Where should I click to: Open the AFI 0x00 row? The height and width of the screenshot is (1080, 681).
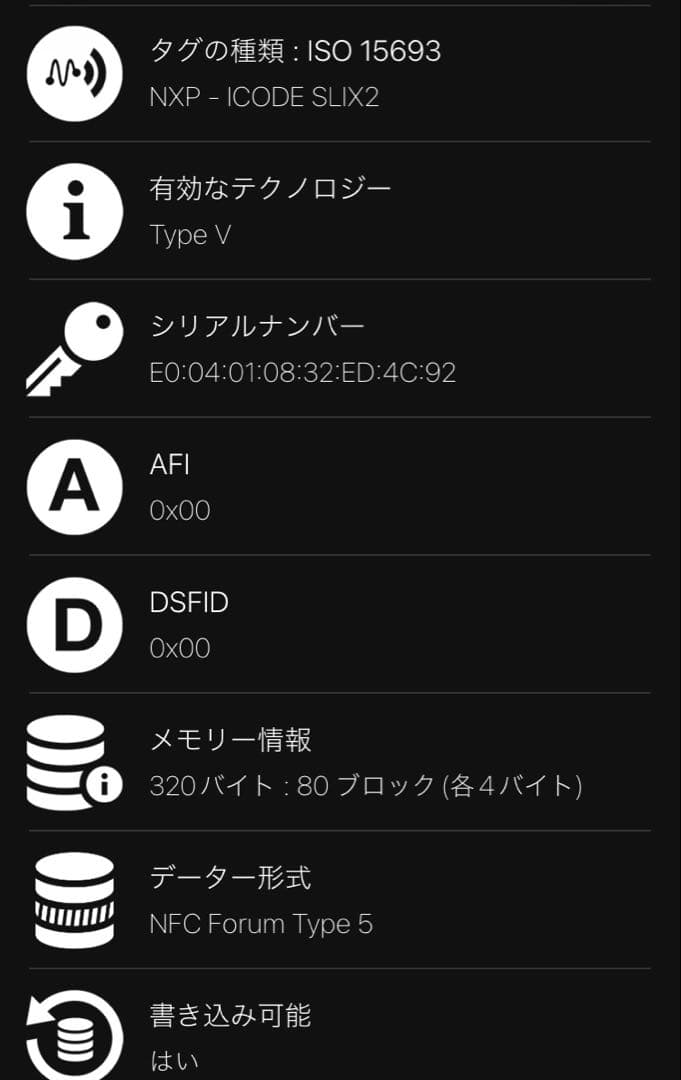point(340,487)
